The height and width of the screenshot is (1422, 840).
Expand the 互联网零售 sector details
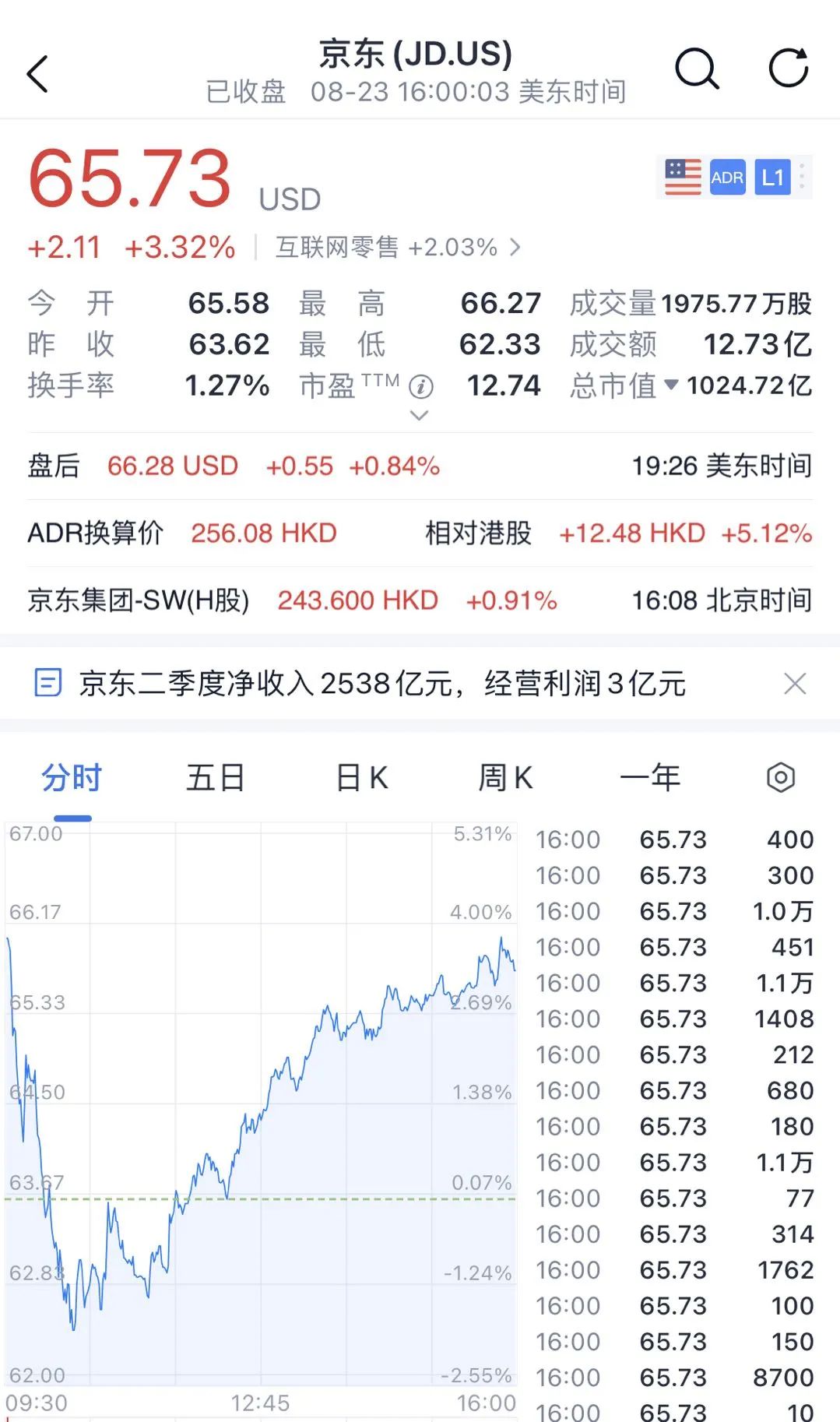pyautogui.click(x=514, y=247)
